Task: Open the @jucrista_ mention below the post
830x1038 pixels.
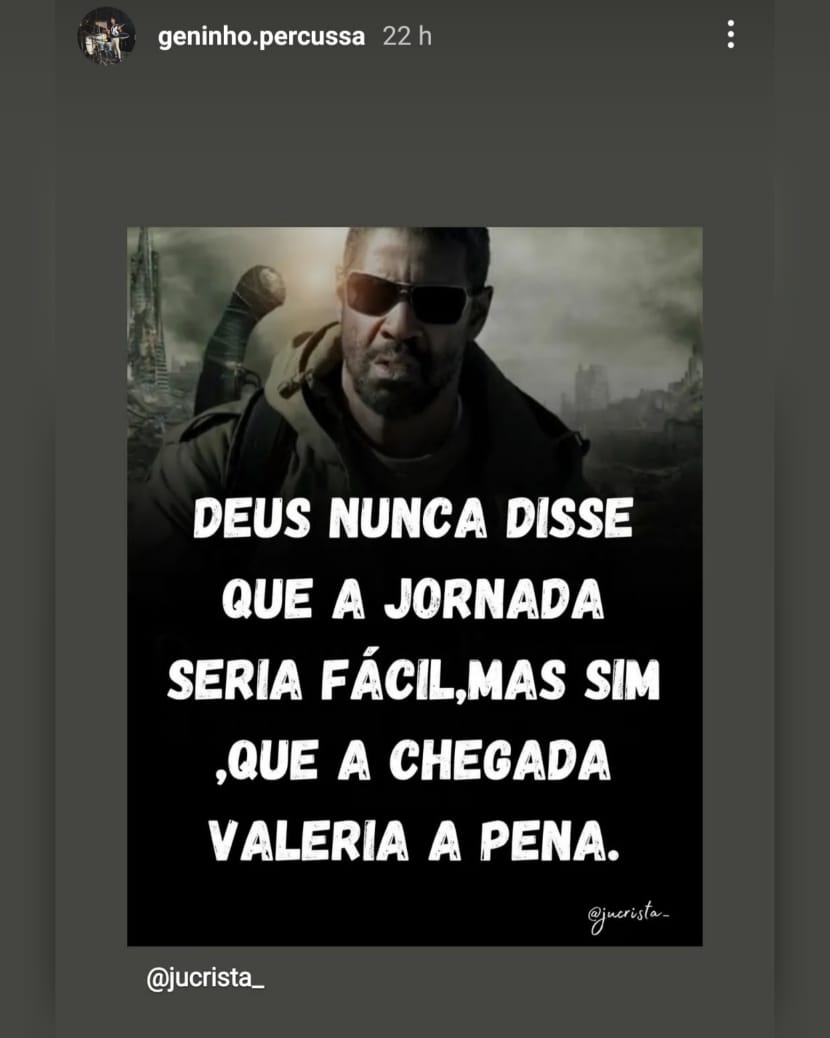Action: pyautogui.click(x=205, y=979)
